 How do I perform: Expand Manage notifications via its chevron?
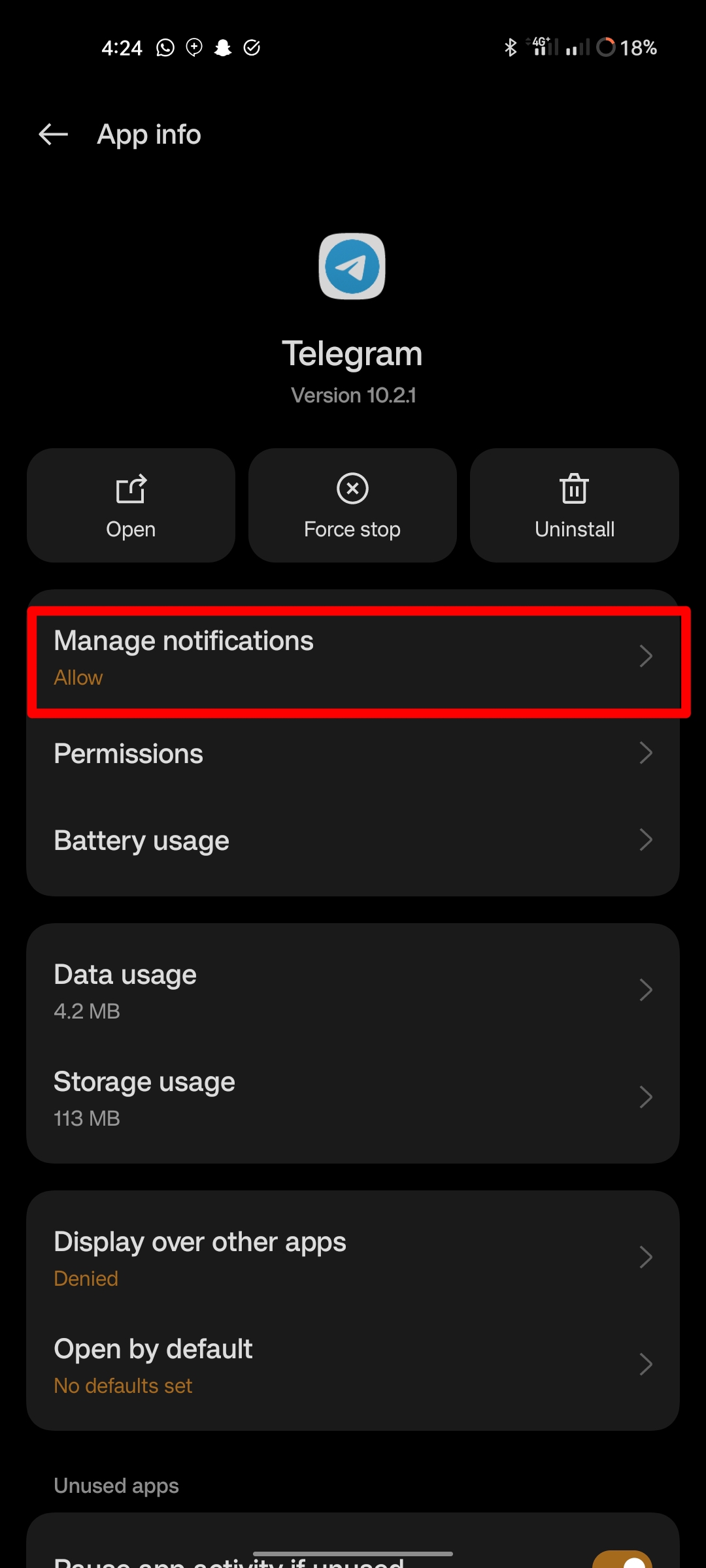click(x=647, y=657)
